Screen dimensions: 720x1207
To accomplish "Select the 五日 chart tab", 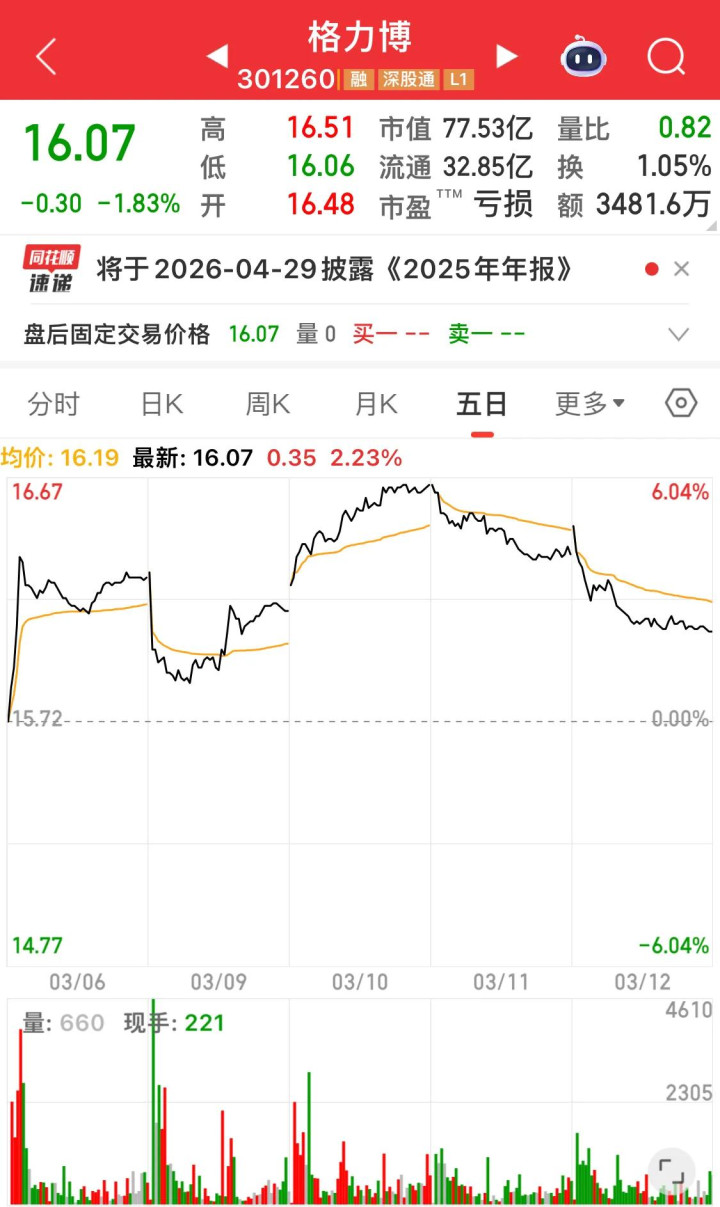I will tap(482, 404).
